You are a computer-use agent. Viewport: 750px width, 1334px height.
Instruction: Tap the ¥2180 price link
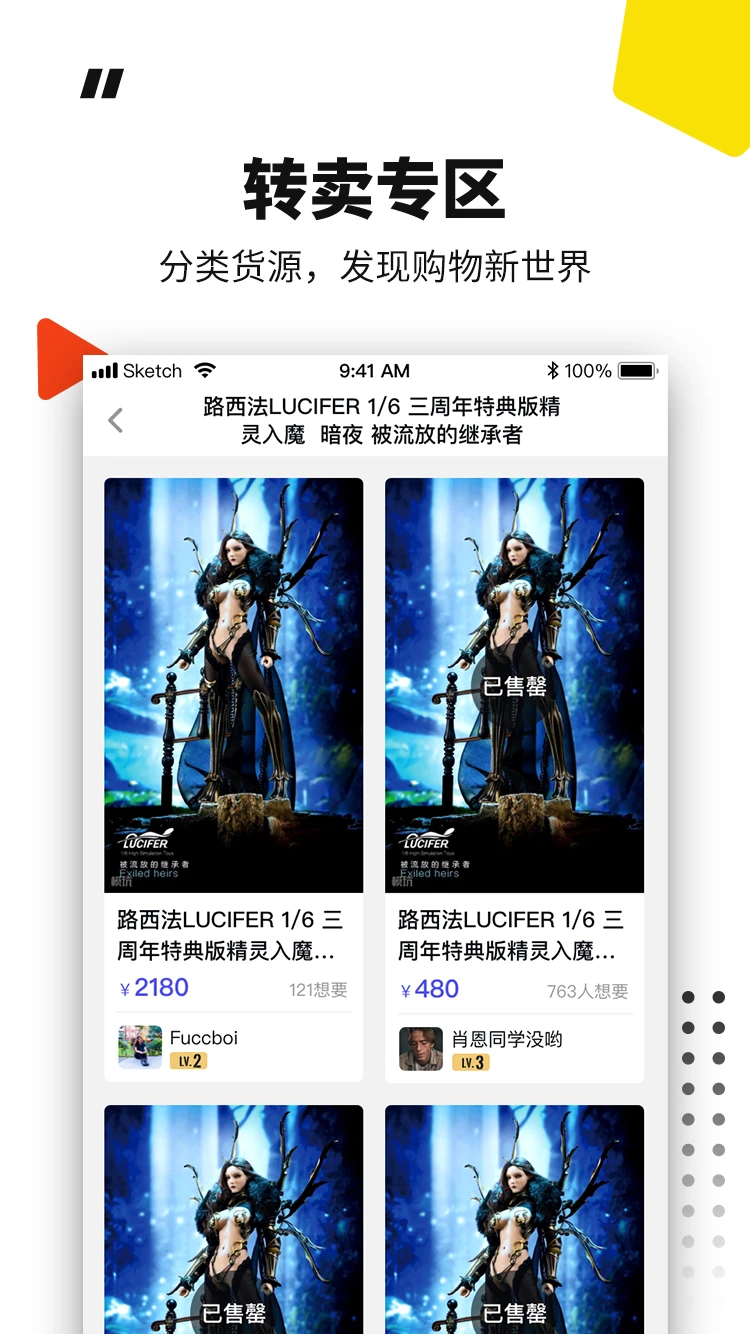(156, 988)
